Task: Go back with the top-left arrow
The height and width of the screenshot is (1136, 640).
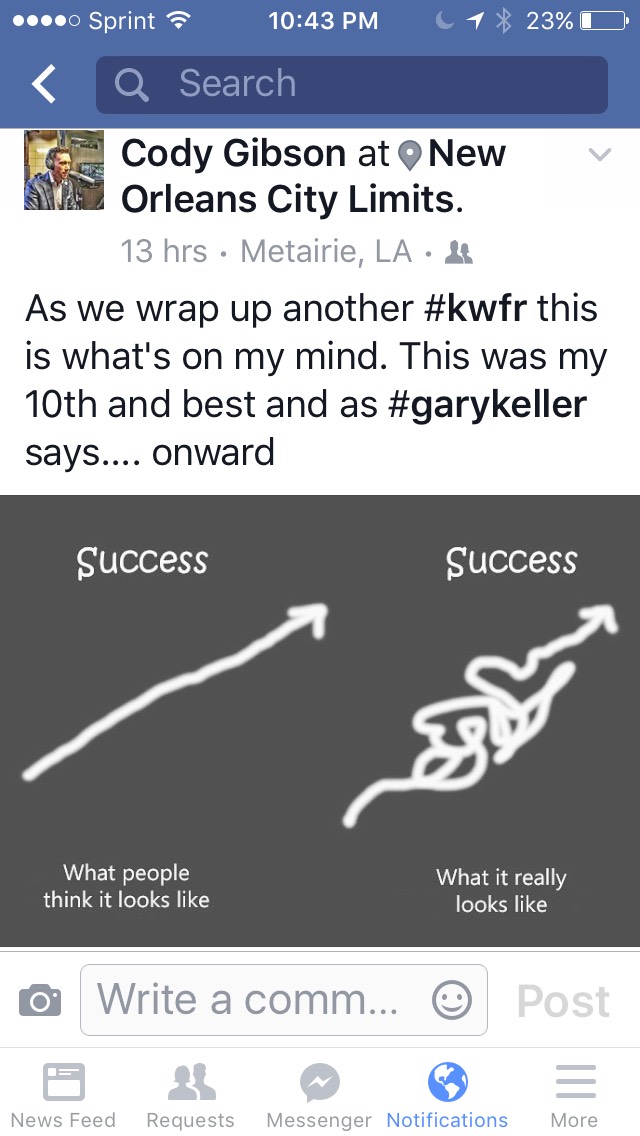Action: click(x=43, y=83)
